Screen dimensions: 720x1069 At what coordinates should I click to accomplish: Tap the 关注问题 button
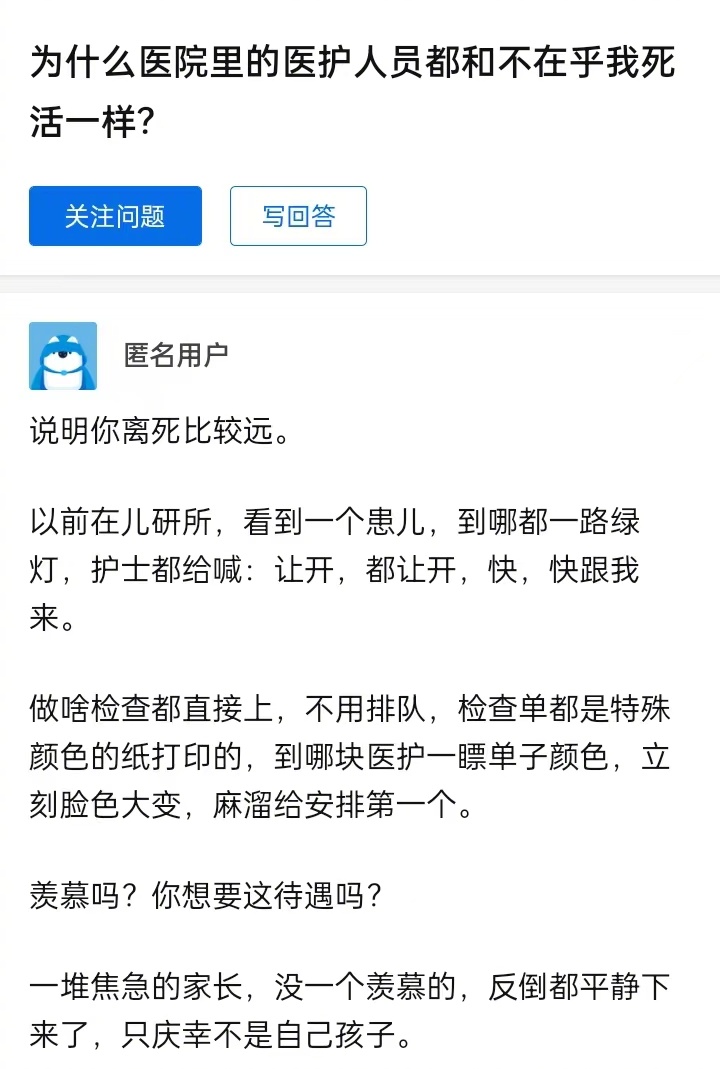(x=115, y=216)
